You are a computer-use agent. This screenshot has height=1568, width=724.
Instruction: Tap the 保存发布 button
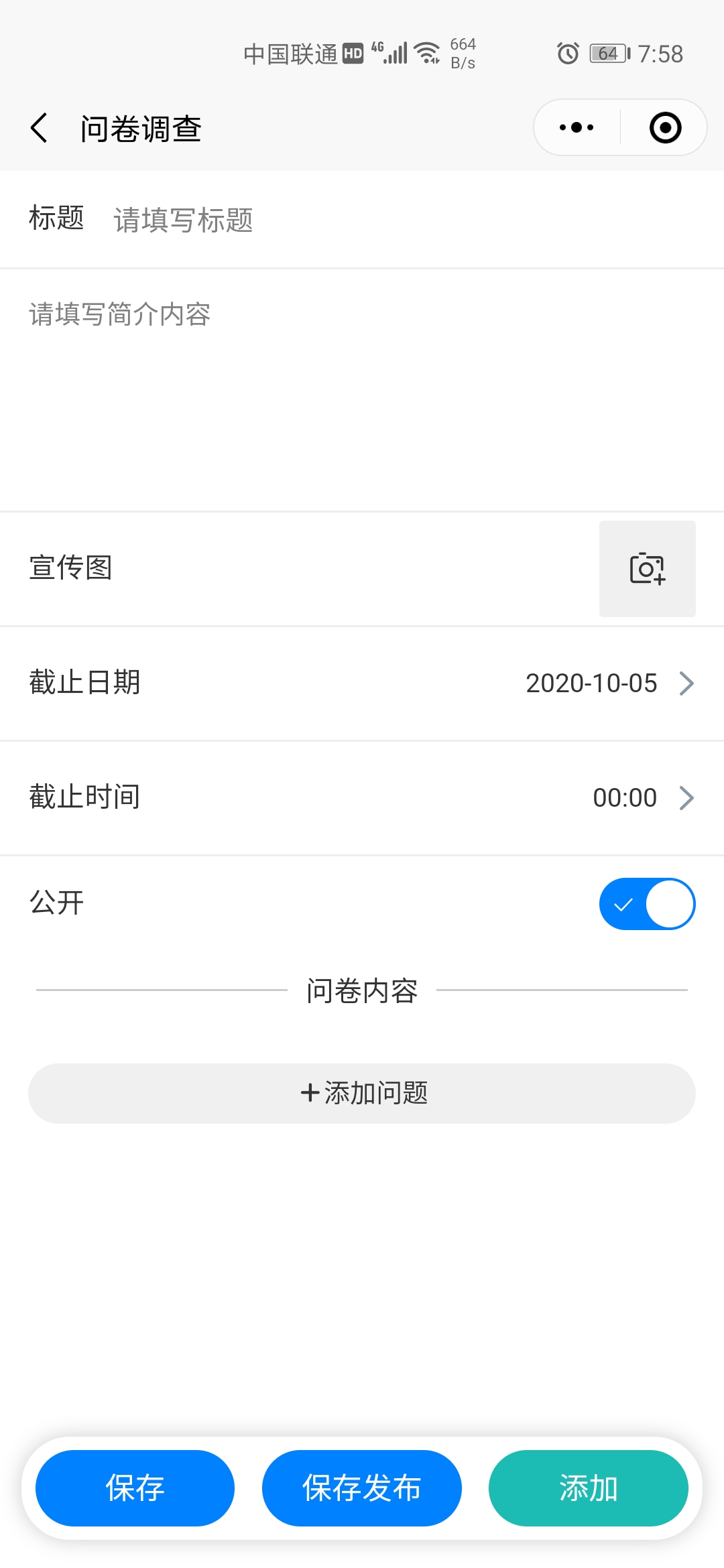tap(361, 1488)
